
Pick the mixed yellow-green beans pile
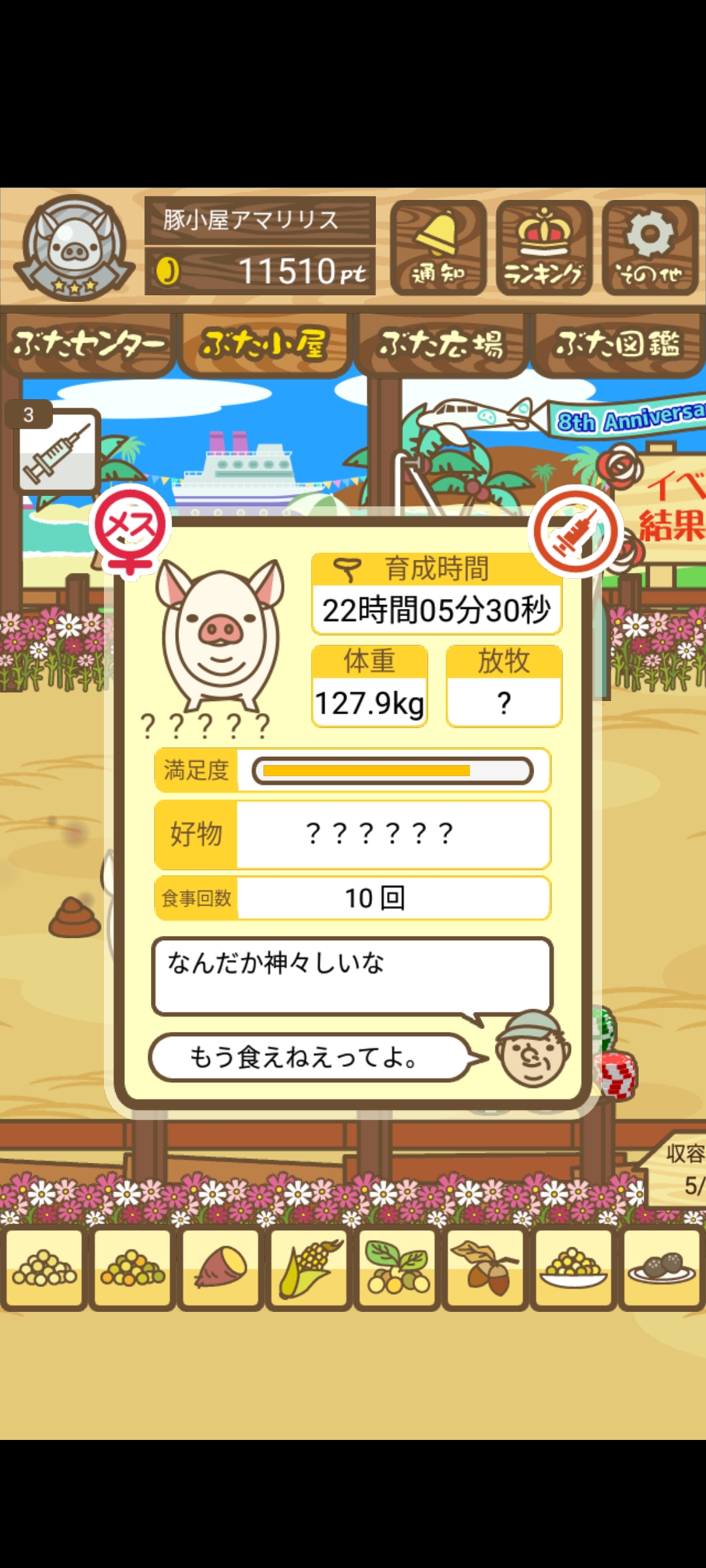[x=133, y=1269]
